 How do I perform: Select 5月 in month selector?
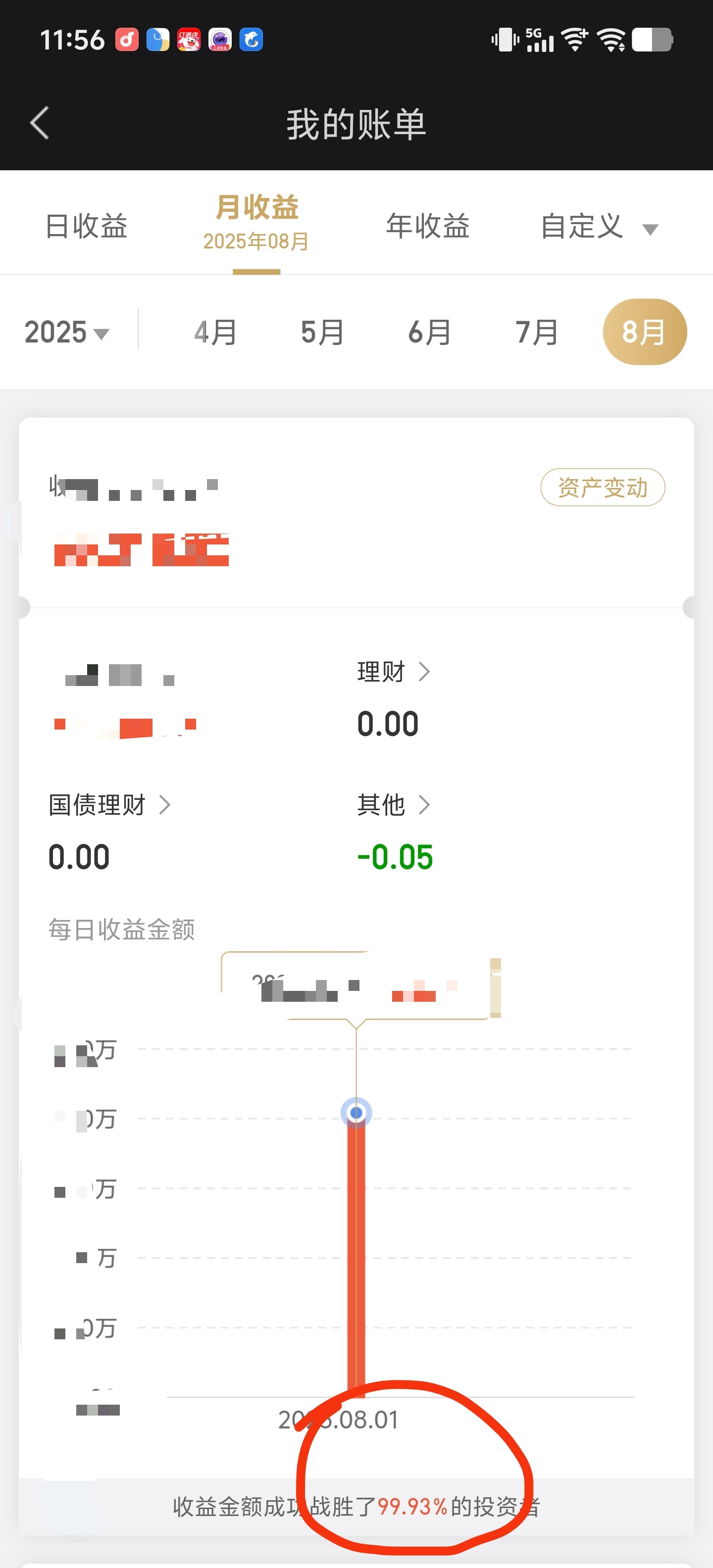pos(322,332)
